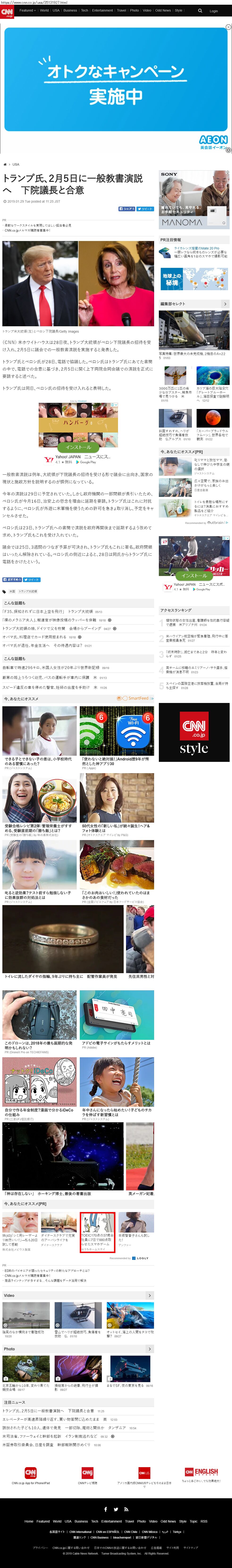232x1568 pixels.
Task: Share article with the blue Facebook button
Action: coord(126,208)
